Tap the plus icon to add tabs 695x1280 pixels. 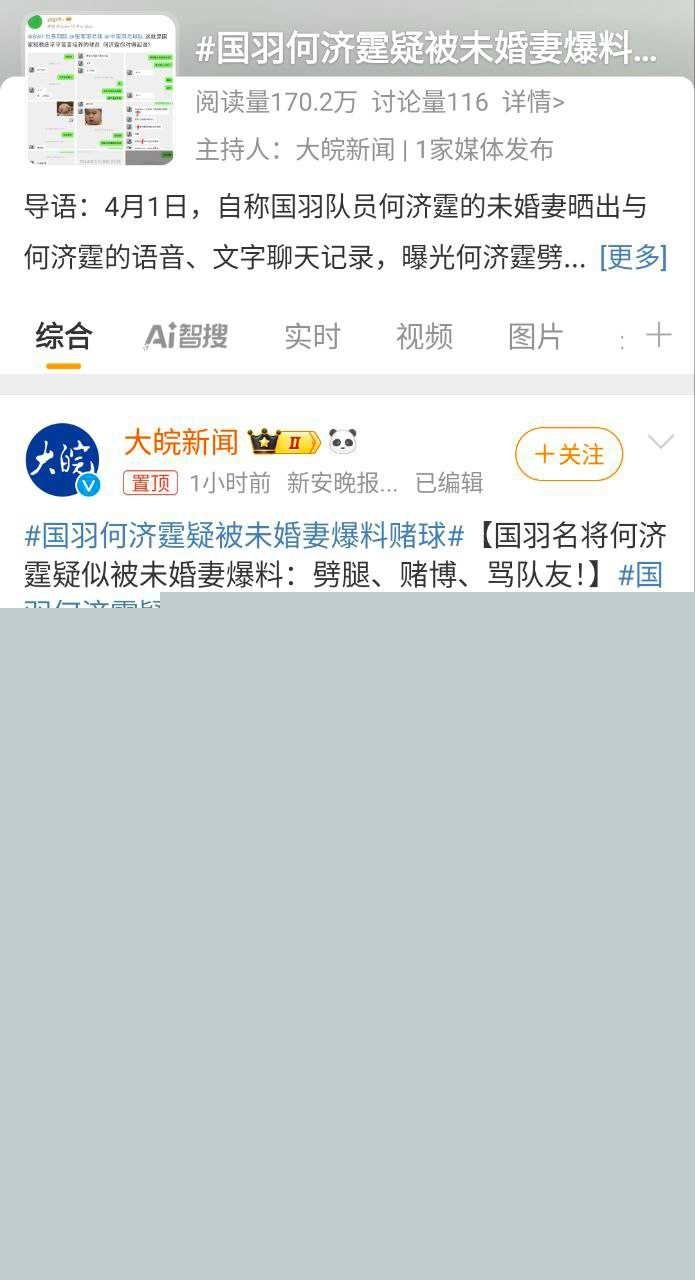click(659, 335)
